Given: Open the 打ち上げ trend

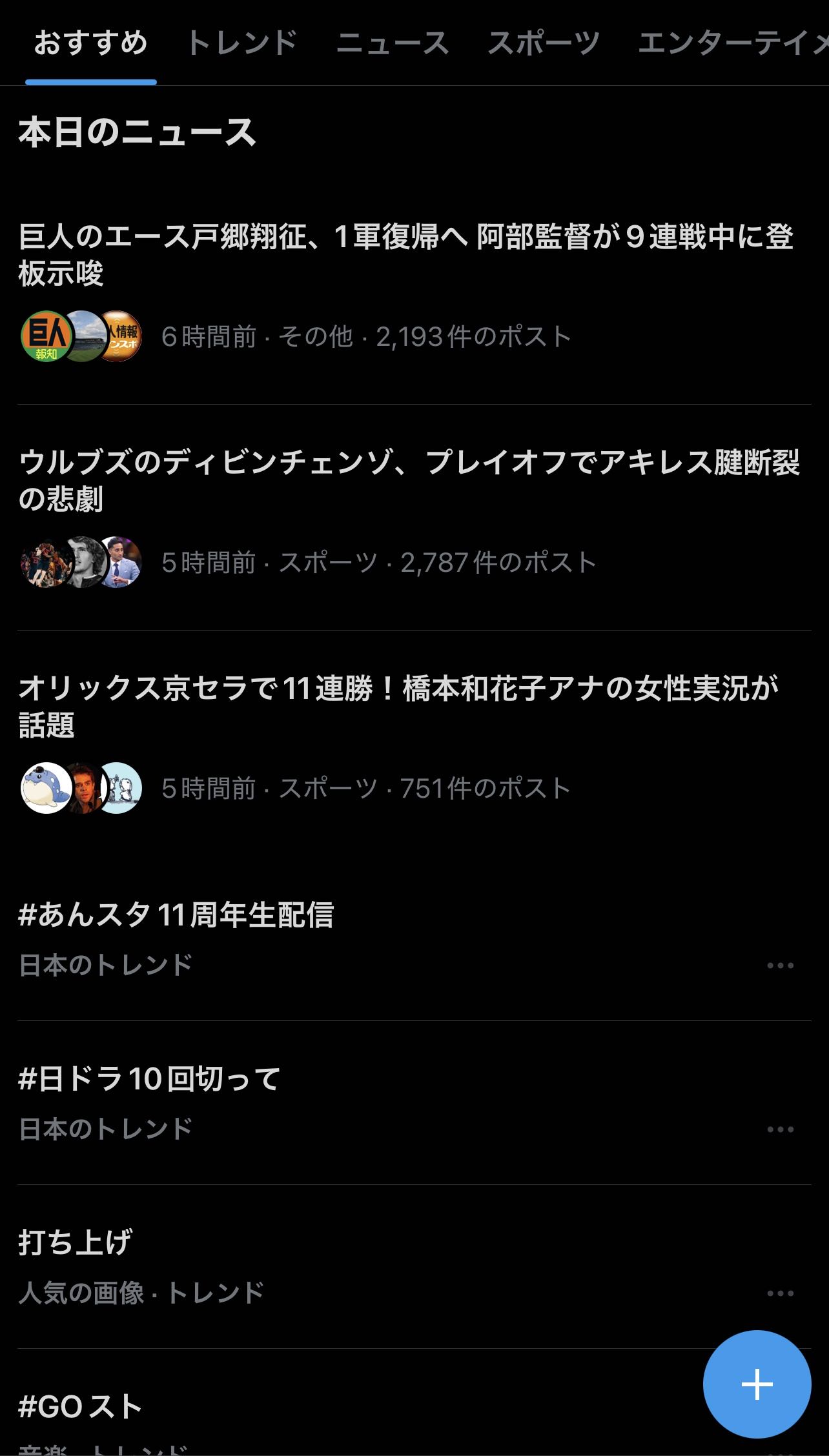Looking at the screenshot, I should (76, 1243).
